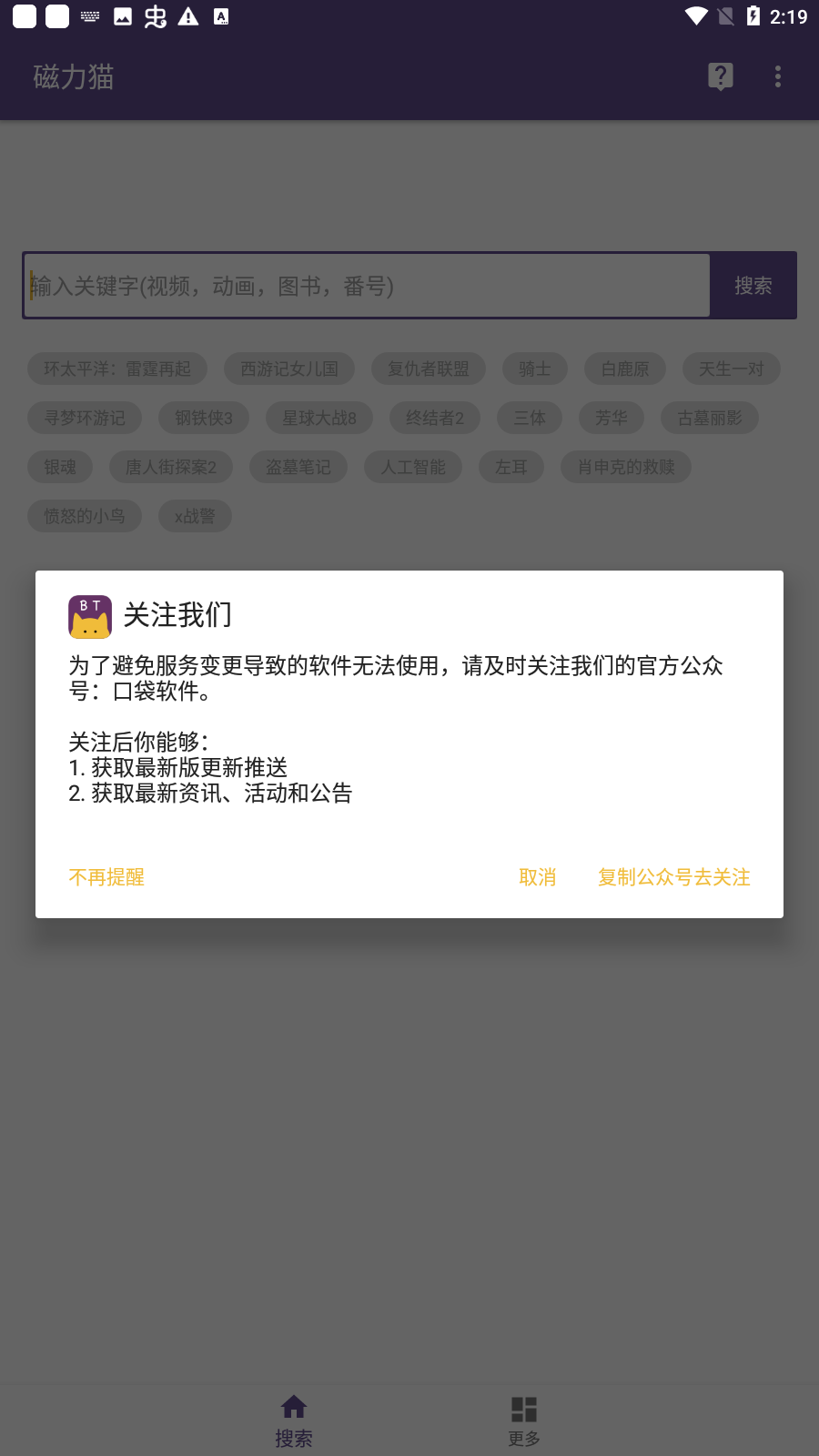Screen dimensions: 819x1456
Task: Click the 复制公众号去关注 link
Action: (673, 877)
